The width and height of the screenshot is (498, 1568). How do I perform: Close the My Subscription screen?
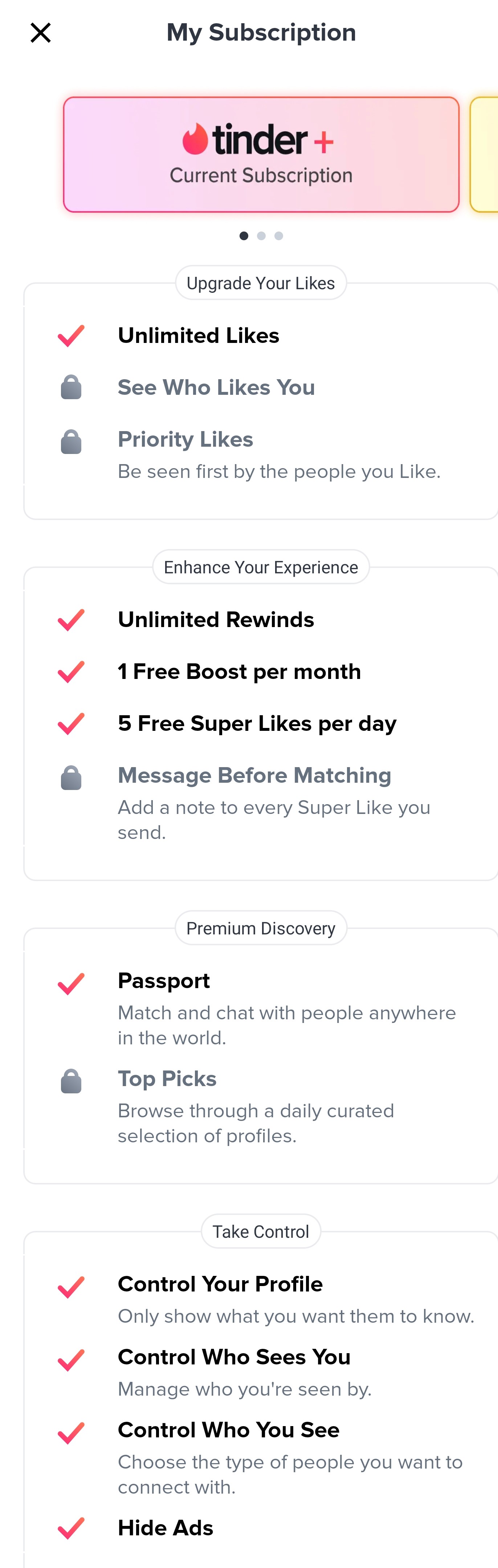pos(40,32)
